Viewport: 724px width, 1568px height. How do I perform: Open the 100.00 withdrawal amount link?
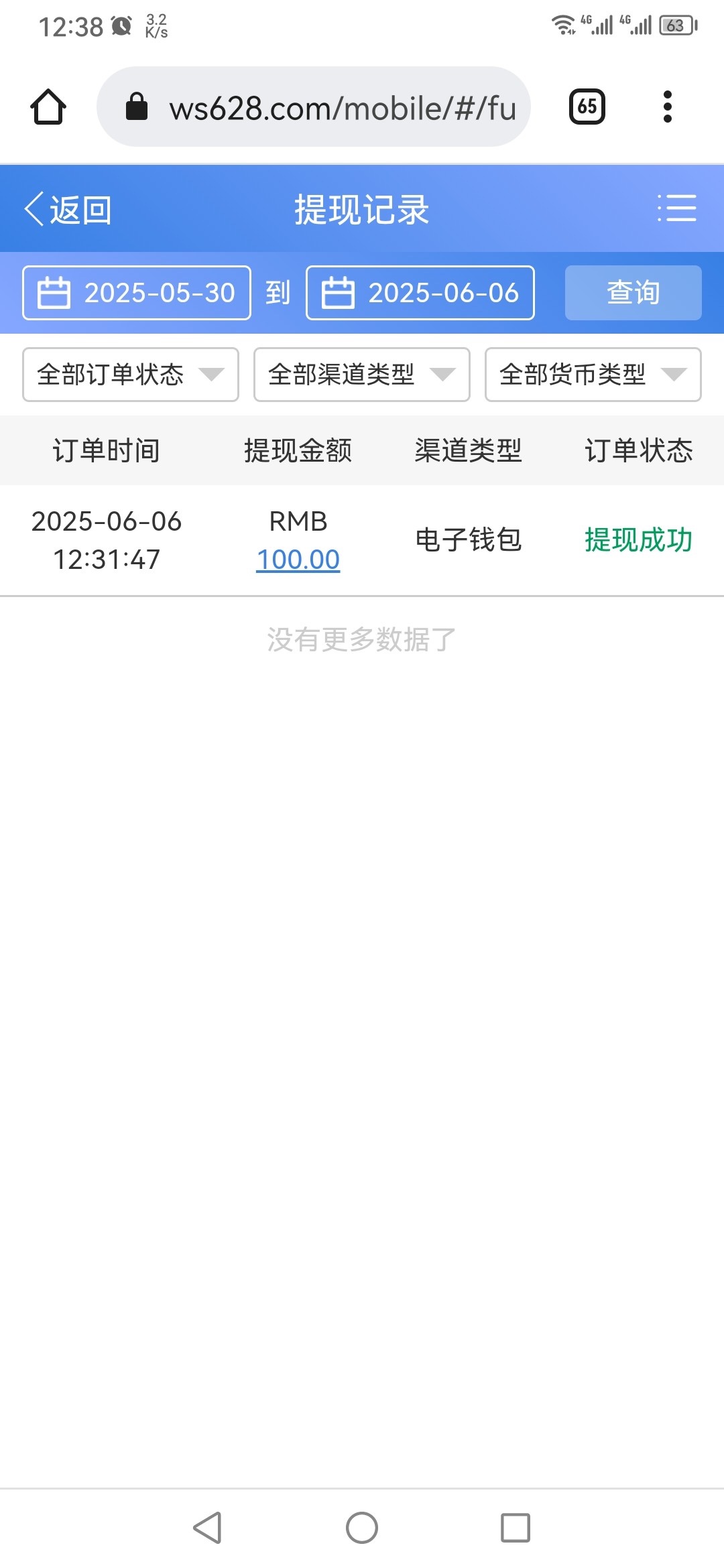click(298, 559)
